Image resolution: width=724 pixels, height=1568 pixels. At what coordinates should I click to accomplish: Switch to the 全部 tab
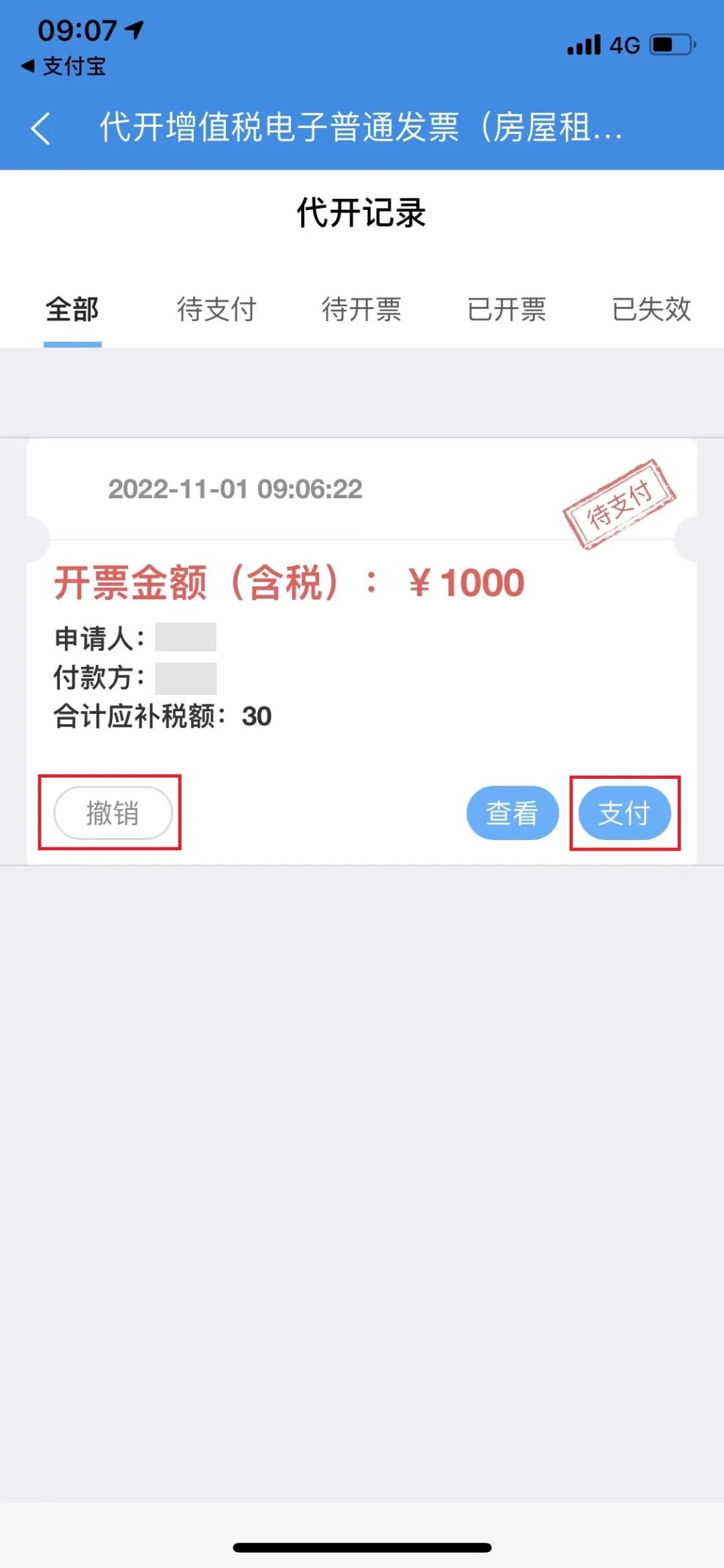[x=72, y=310]
